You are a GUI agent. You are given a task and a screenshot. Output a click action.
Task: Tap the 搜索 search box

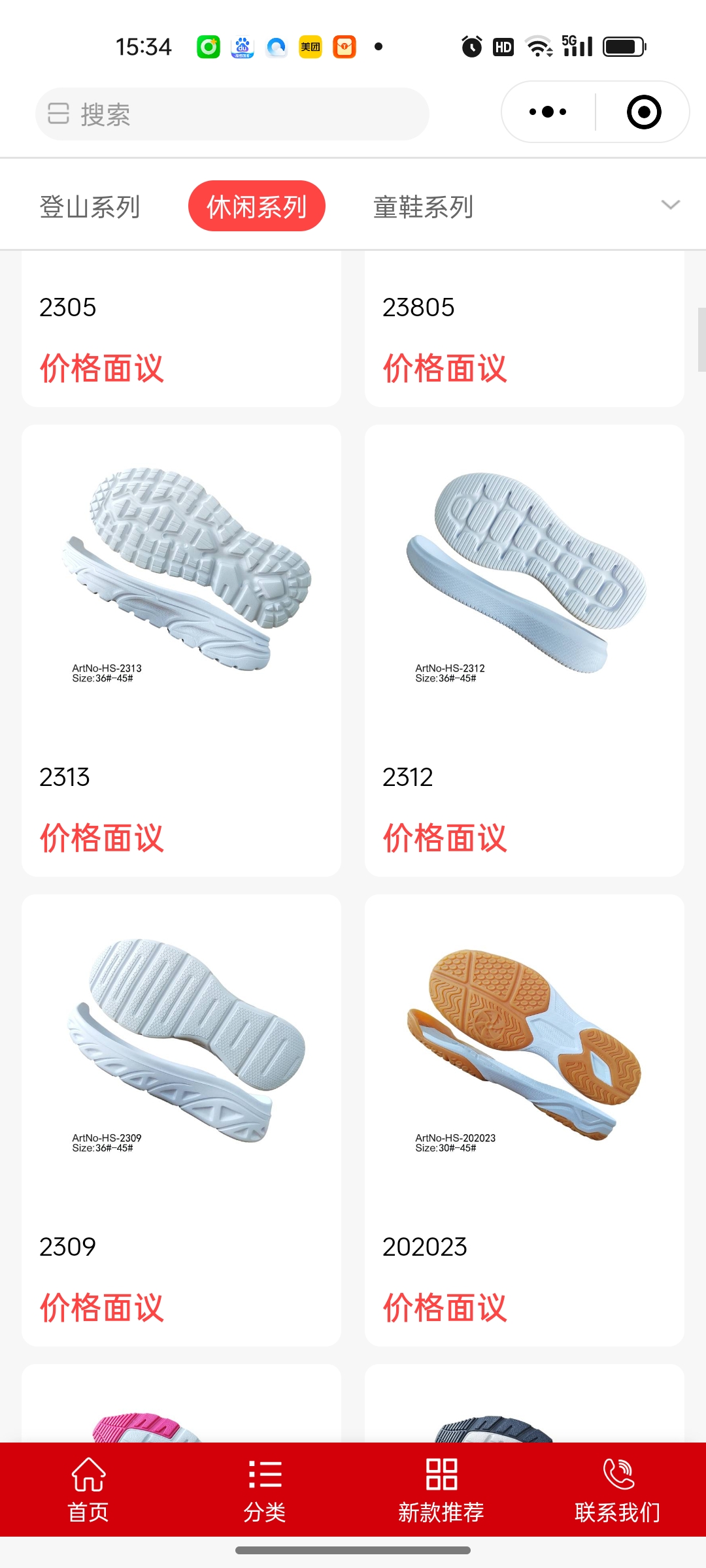tap(232, 114)
